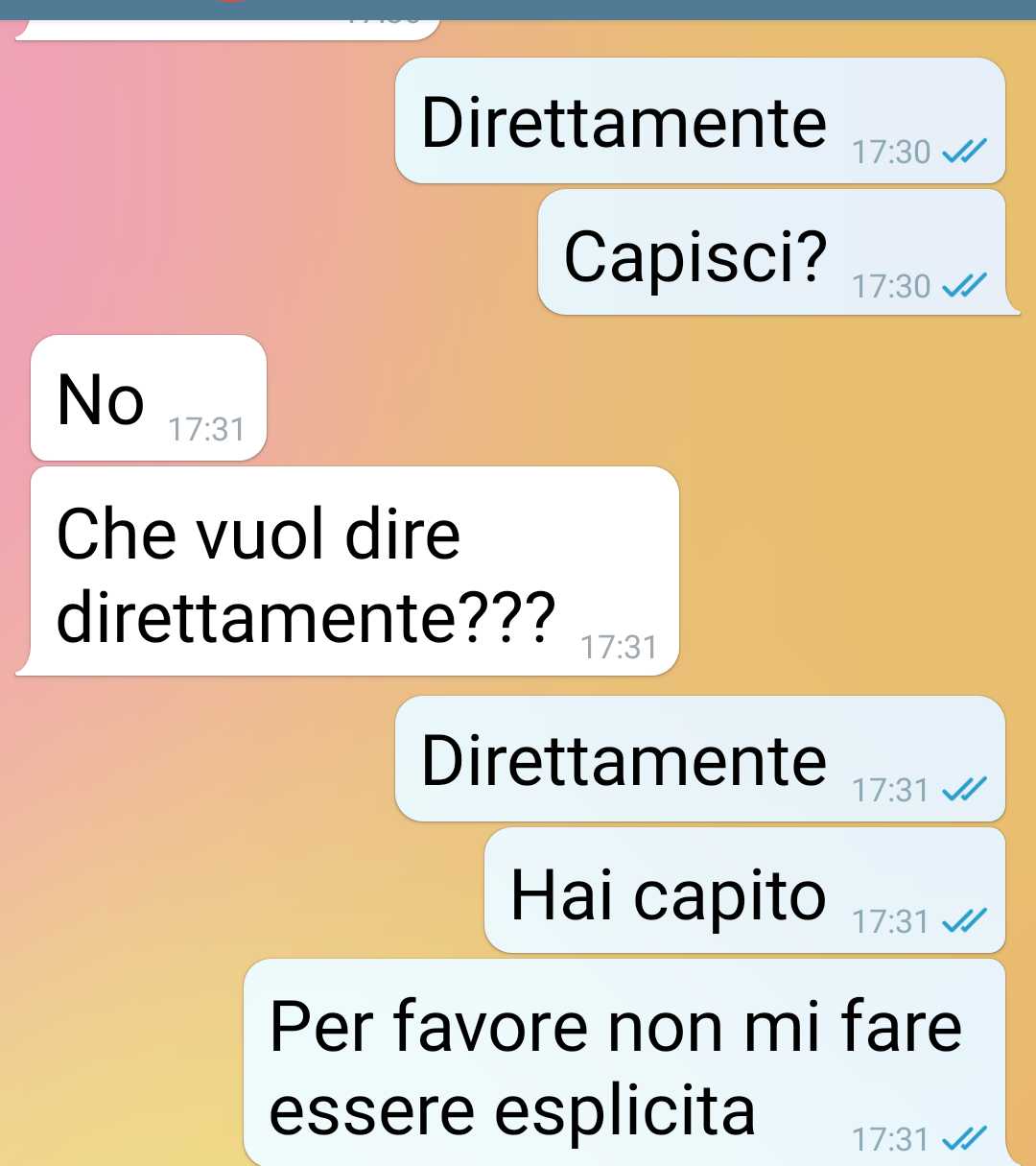The image size is (1036, 1166).
Task: Tap the "Capisci?" message bubble
Action: tap(773, 253)
